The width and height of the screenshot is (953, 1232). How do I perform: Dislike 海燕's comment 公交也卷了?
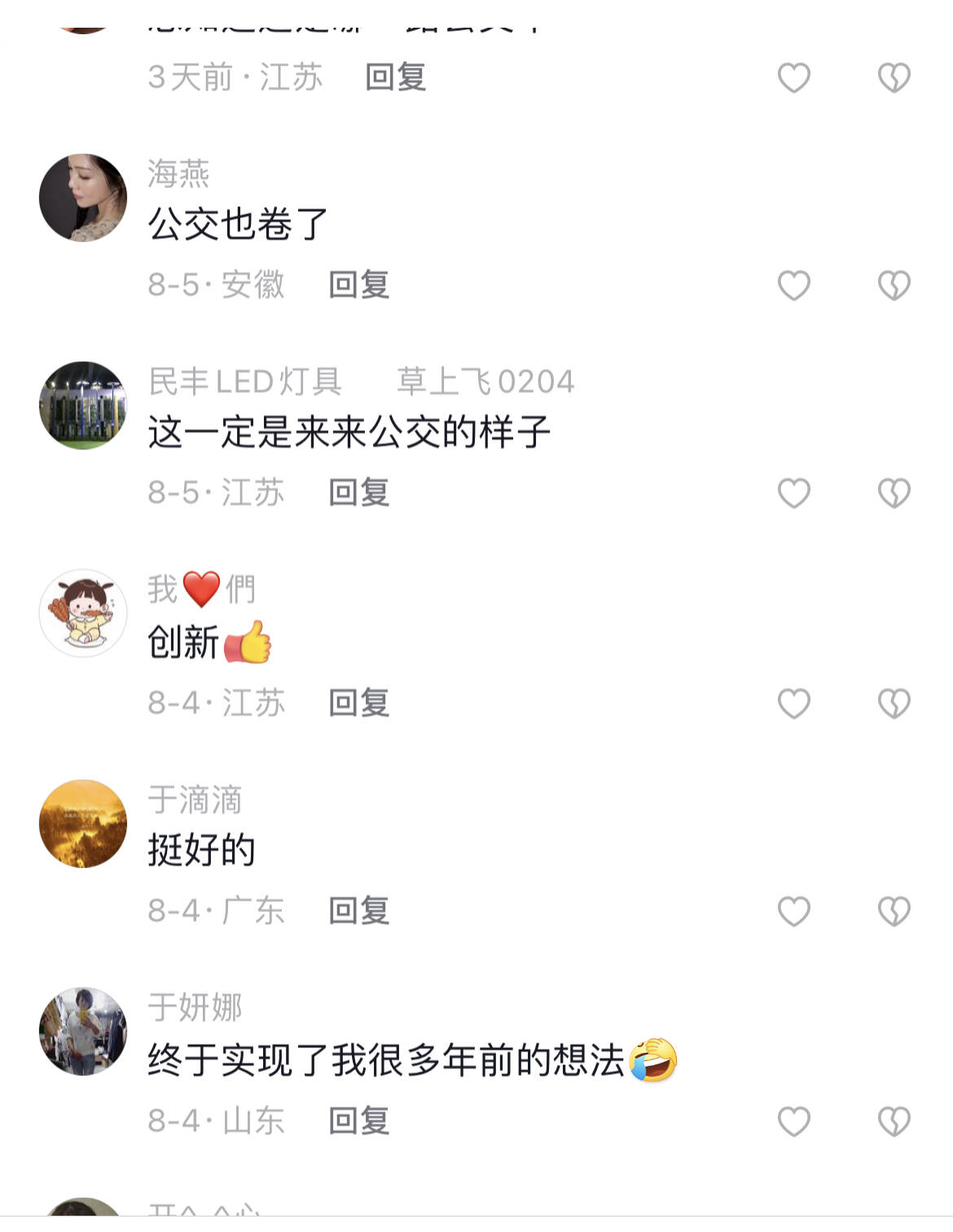pos(894,285)
